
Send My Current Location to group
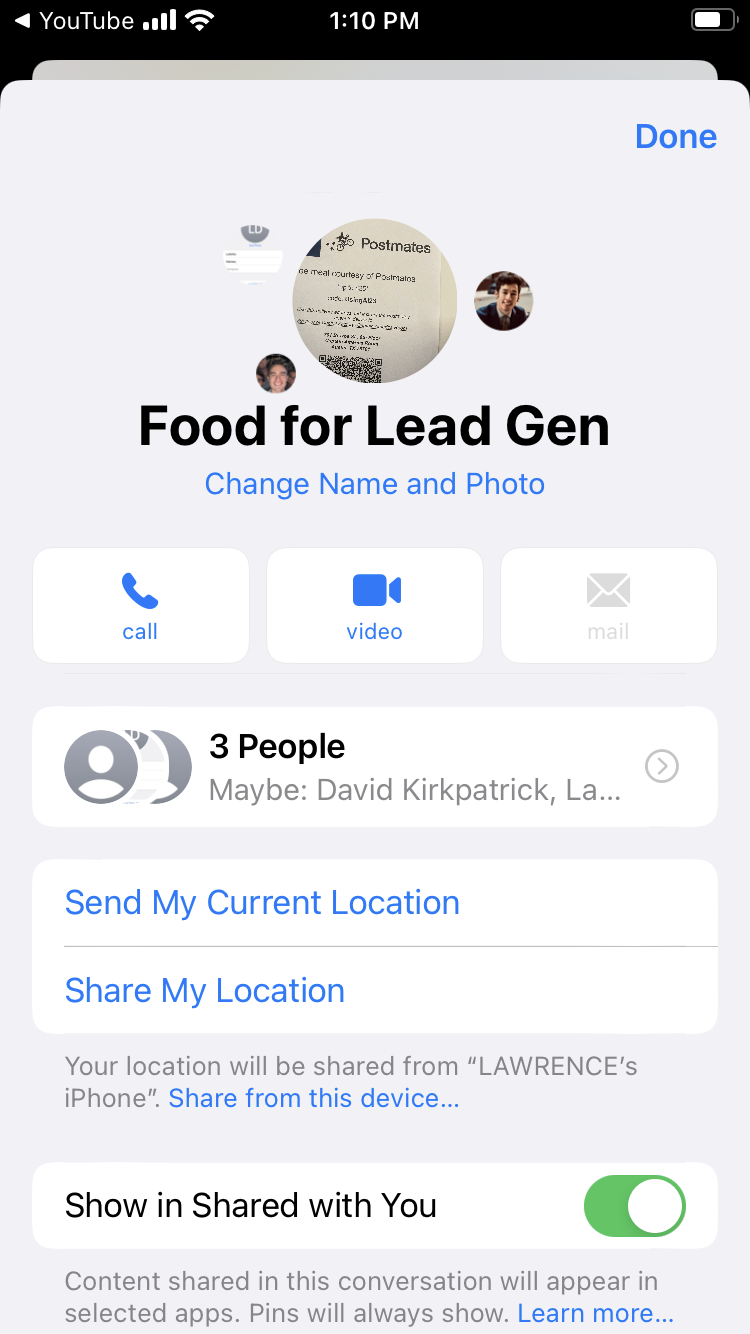[x=262, y=903]
